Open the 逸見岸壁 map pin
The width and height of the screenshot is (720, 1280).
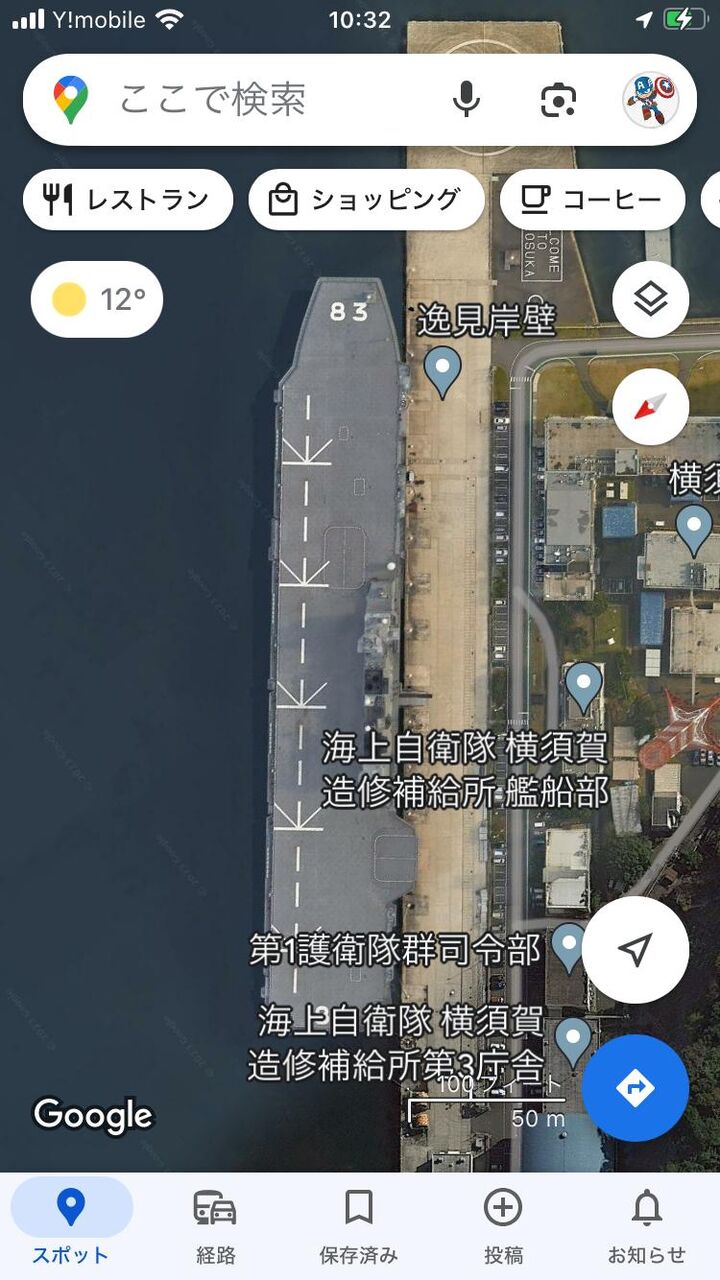click(x=442, y=369)
